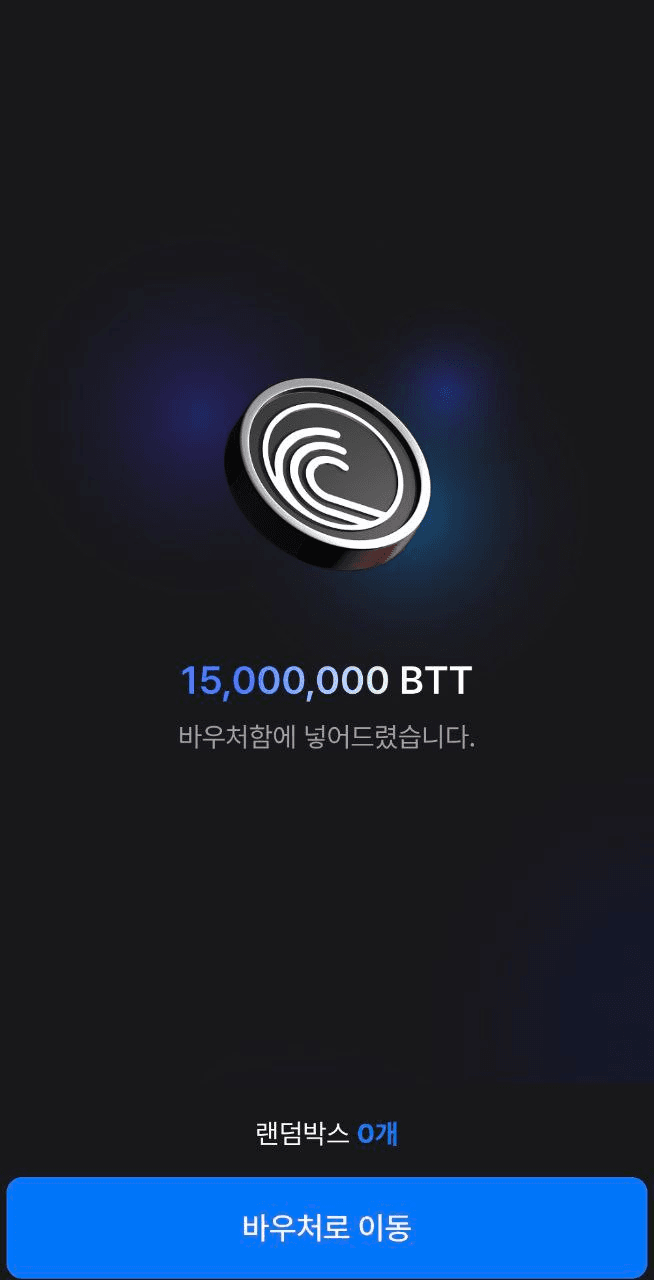Viewport: 654px width, 1280px height.
Task: Tap the 바우처로 이동 button
Action: pos(327,1227)
